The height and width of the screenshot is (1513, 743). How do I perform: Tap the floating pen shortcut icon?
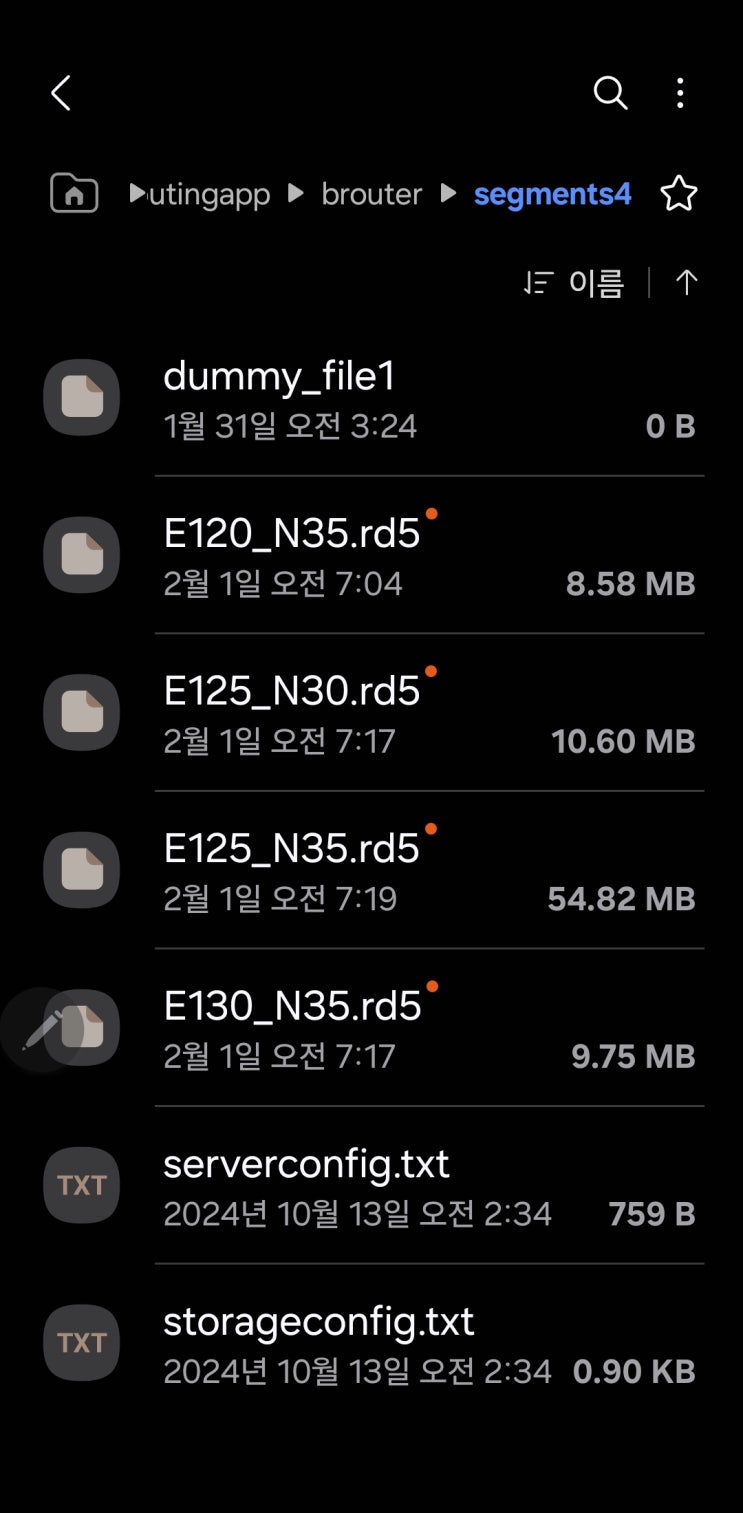click(40, 1030)
